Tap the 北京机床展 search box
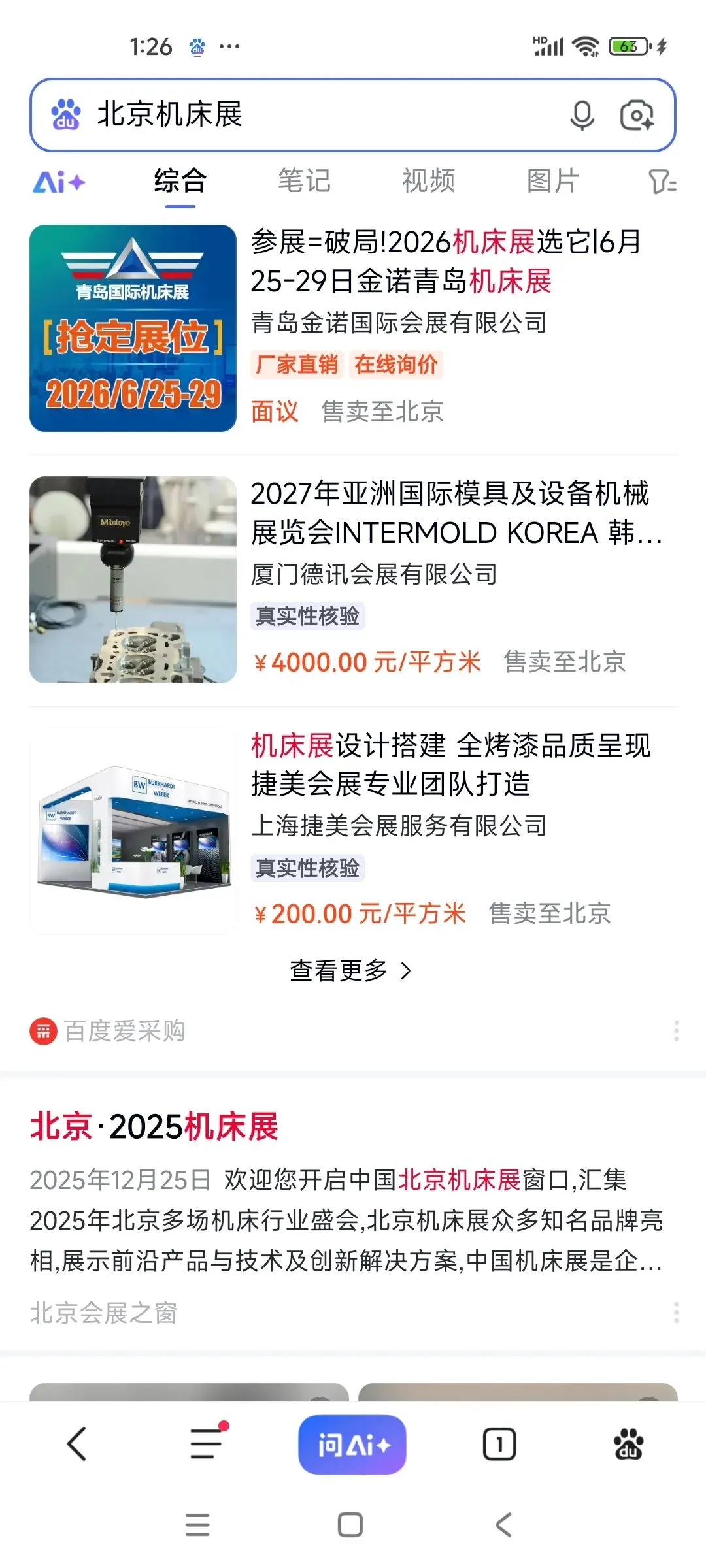Screen dimensions: 706x1568 coord(314,115)
